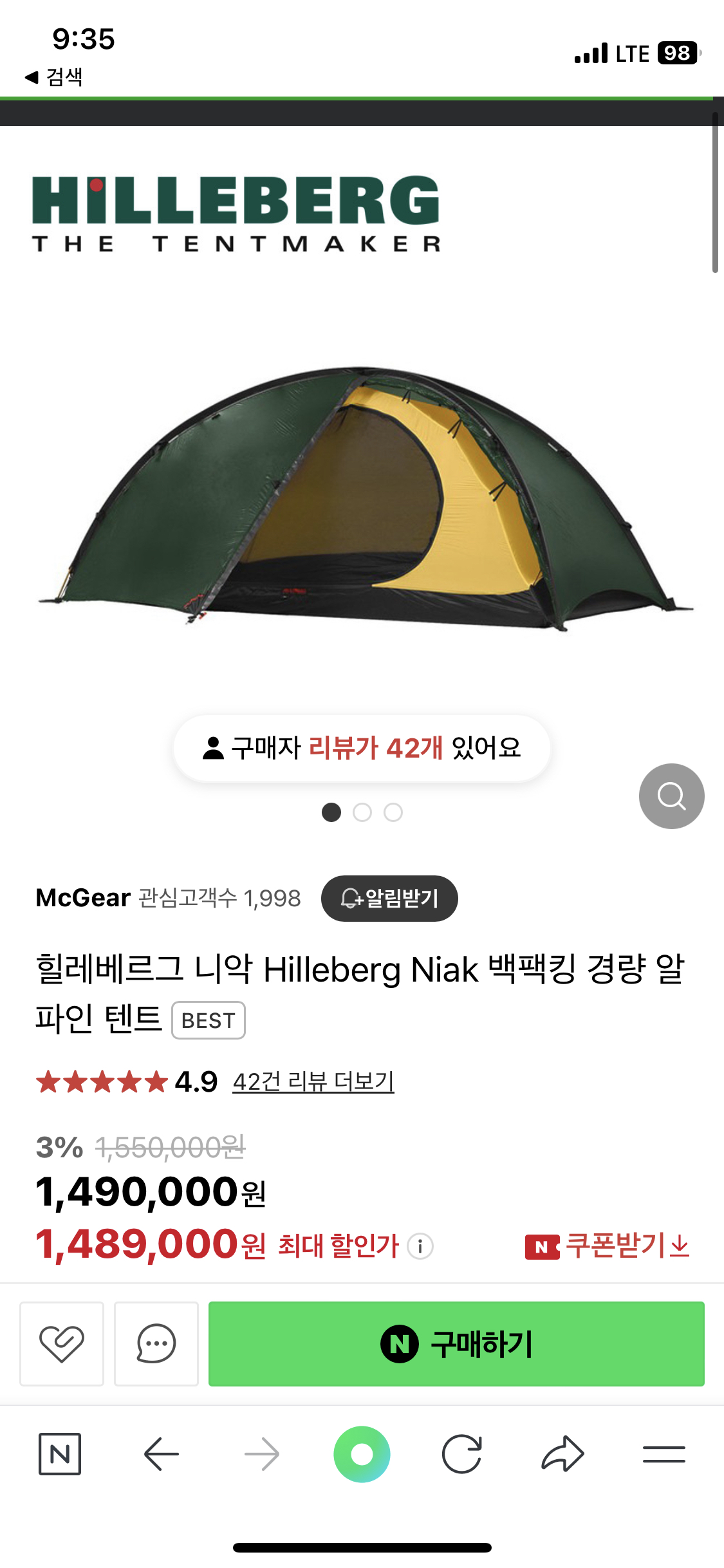Reload the page
Viewport: 724px width, 1568px height.
[462, 1454]
